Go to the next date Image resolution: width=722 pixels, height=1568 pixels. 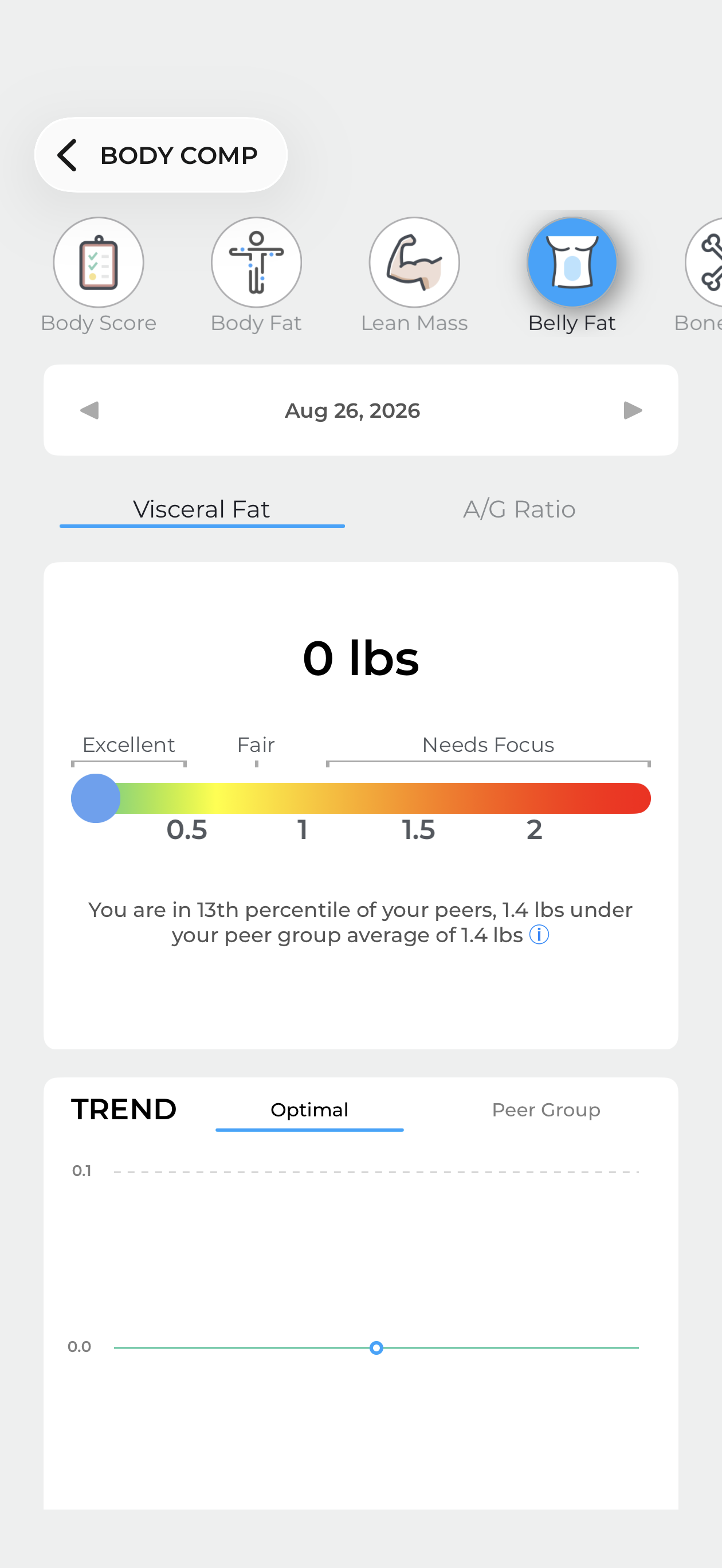coord(633,410)
